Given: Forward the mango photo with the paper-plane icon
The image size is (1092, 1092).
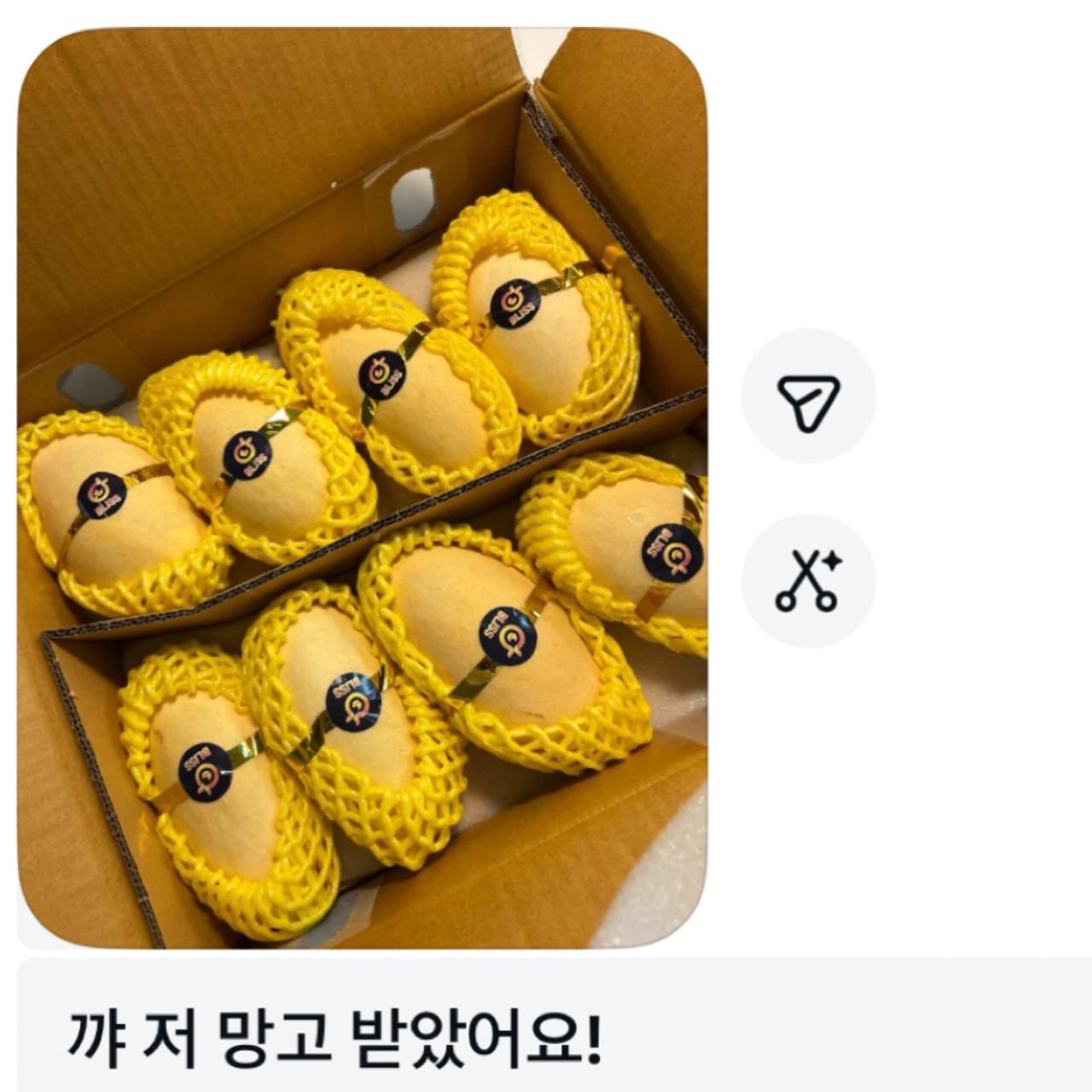Looking at the screenshot, I should tap(808, 397).
